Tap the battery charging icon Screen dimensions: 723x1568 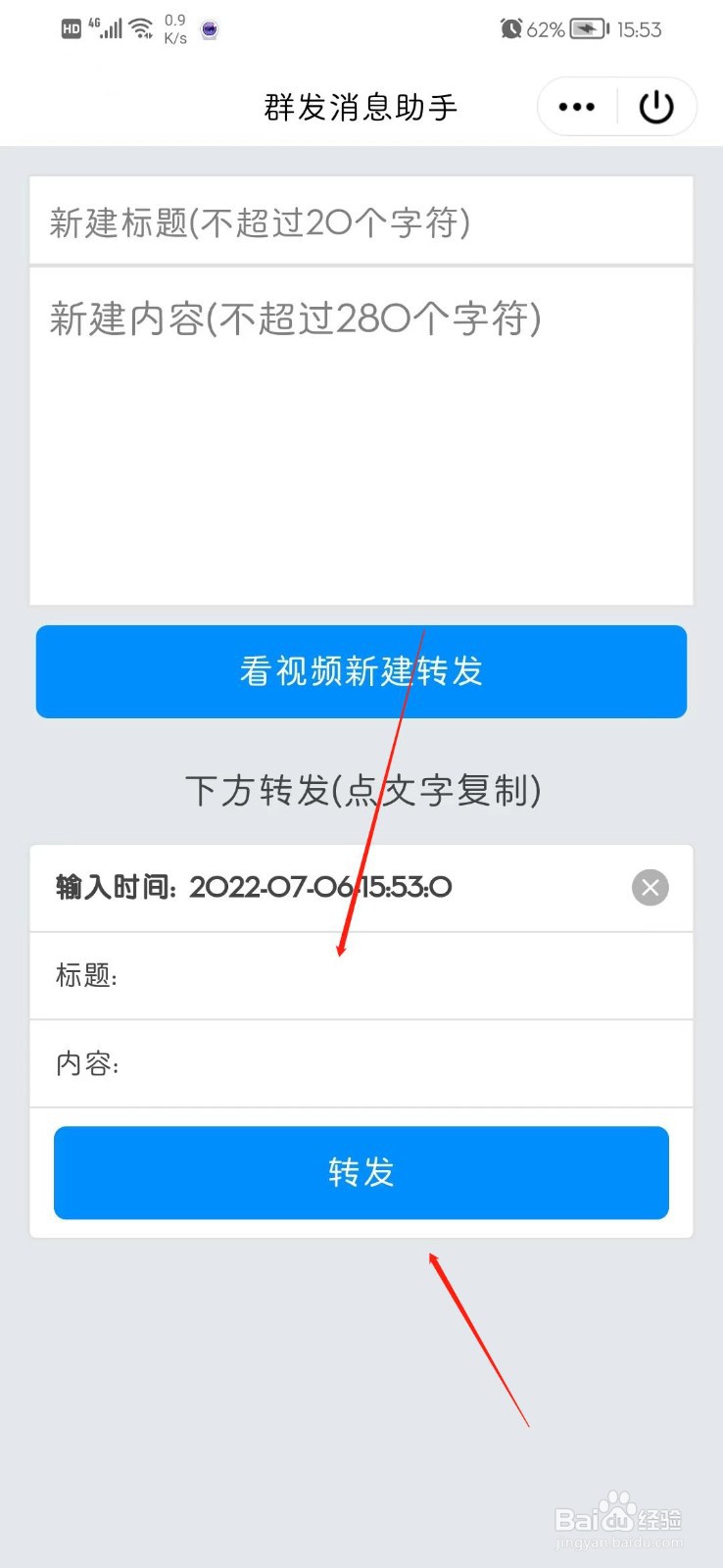[585, 28]
